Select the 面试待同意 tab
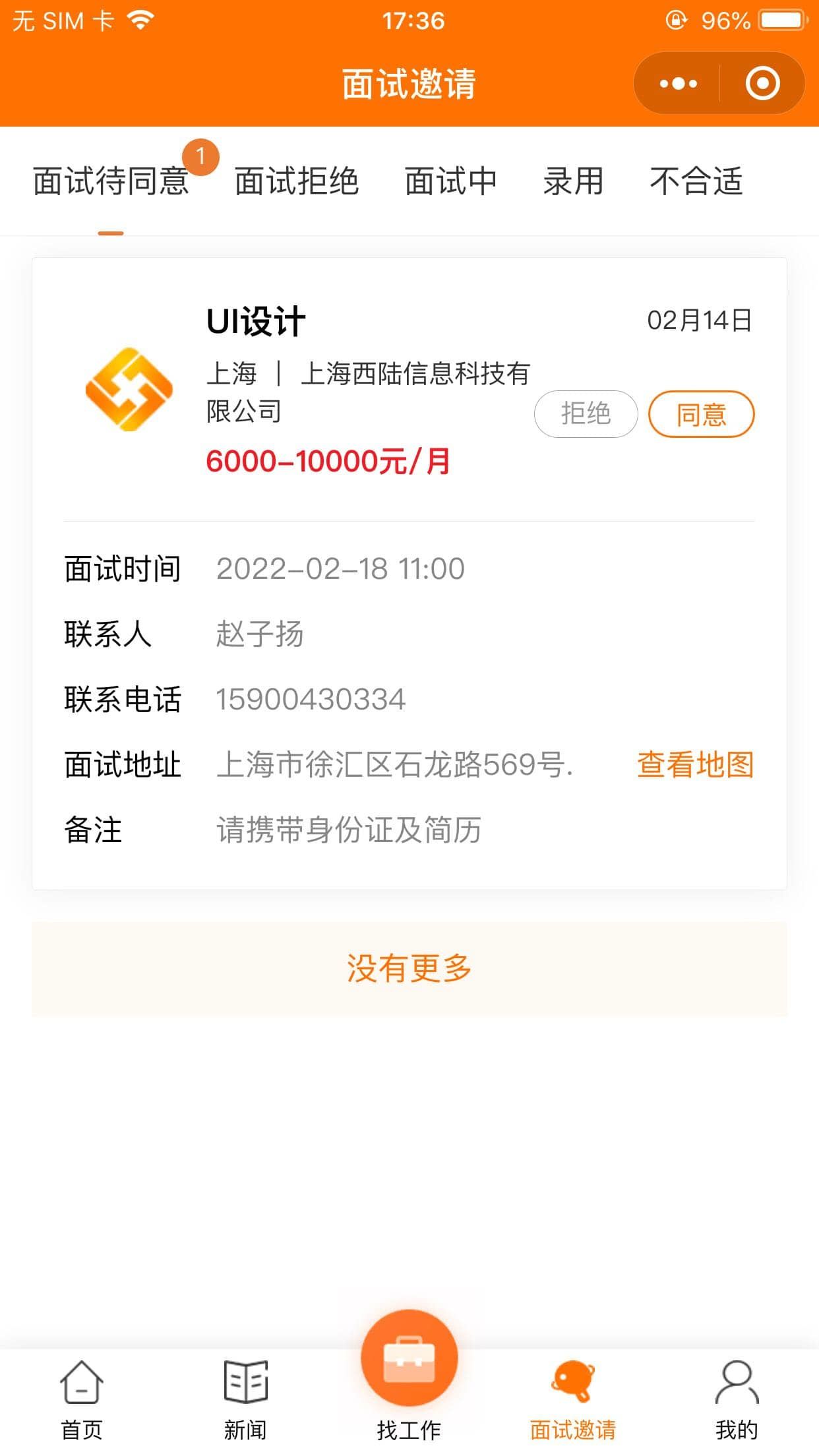Image resolution: width=819 pixels, height=1456 pixels. 111,181
